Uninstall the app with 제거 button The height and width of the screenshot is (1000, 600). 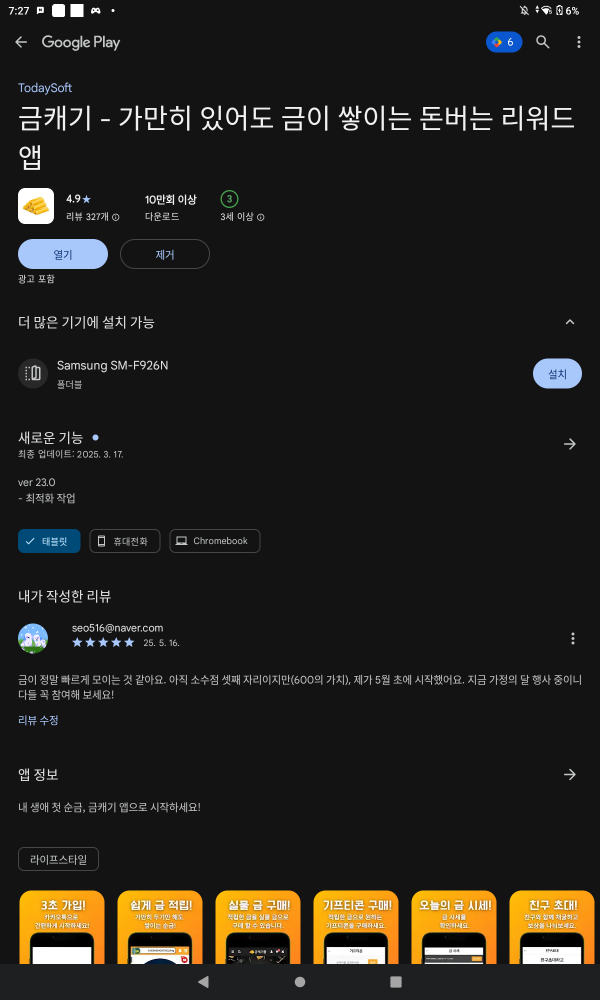click(x=165, y=254)
